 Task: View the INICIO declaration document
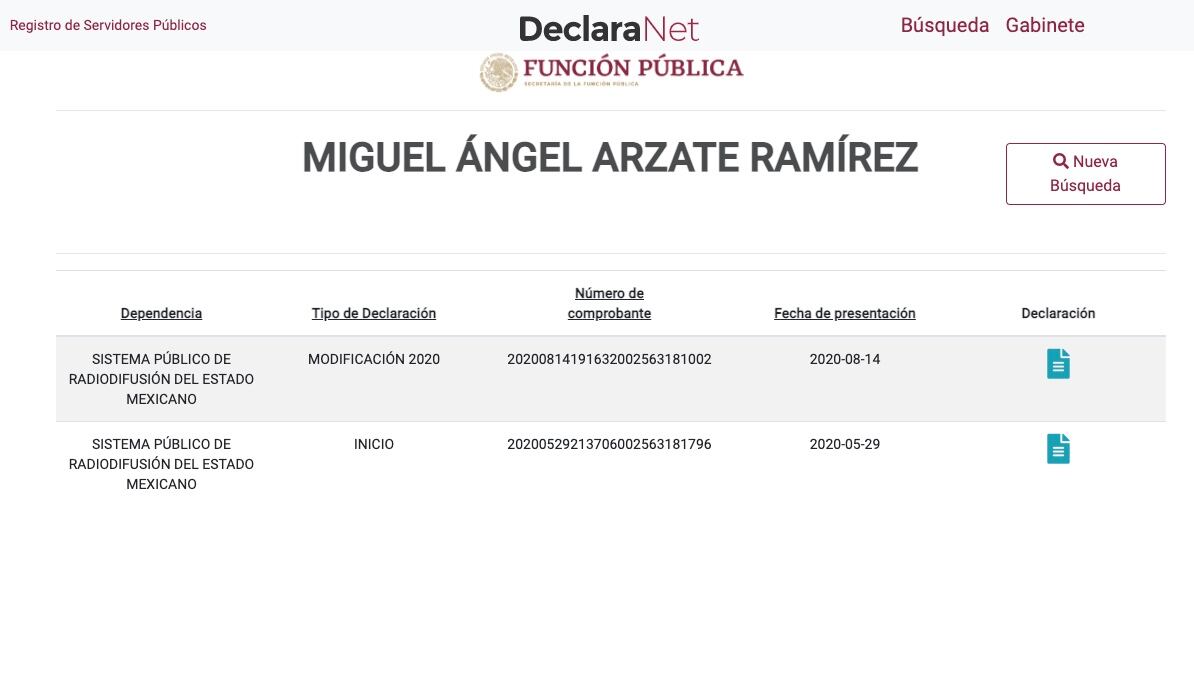pyautogui.click(x=1058, y=449)
